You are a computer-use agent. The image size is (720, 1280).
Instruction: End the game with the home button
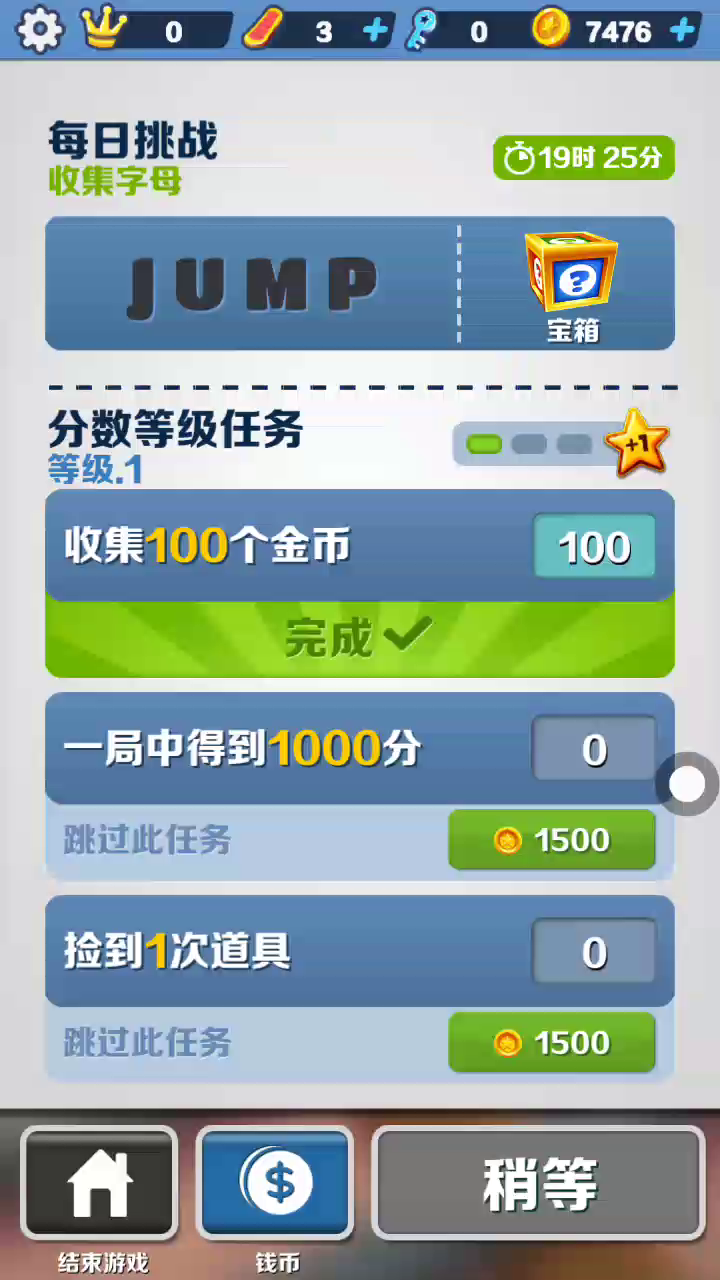click(99, 1183)
